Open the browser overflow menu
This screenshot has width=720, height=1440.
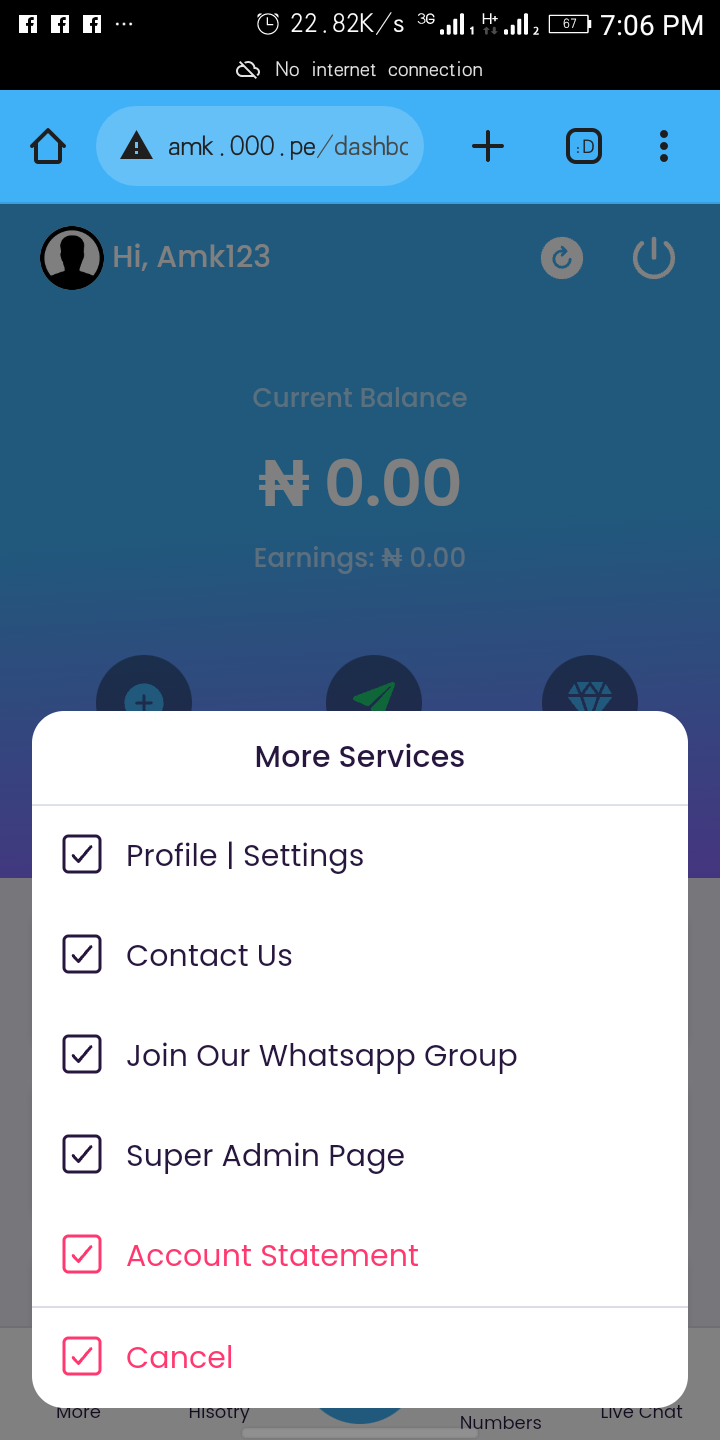[663, 147]
